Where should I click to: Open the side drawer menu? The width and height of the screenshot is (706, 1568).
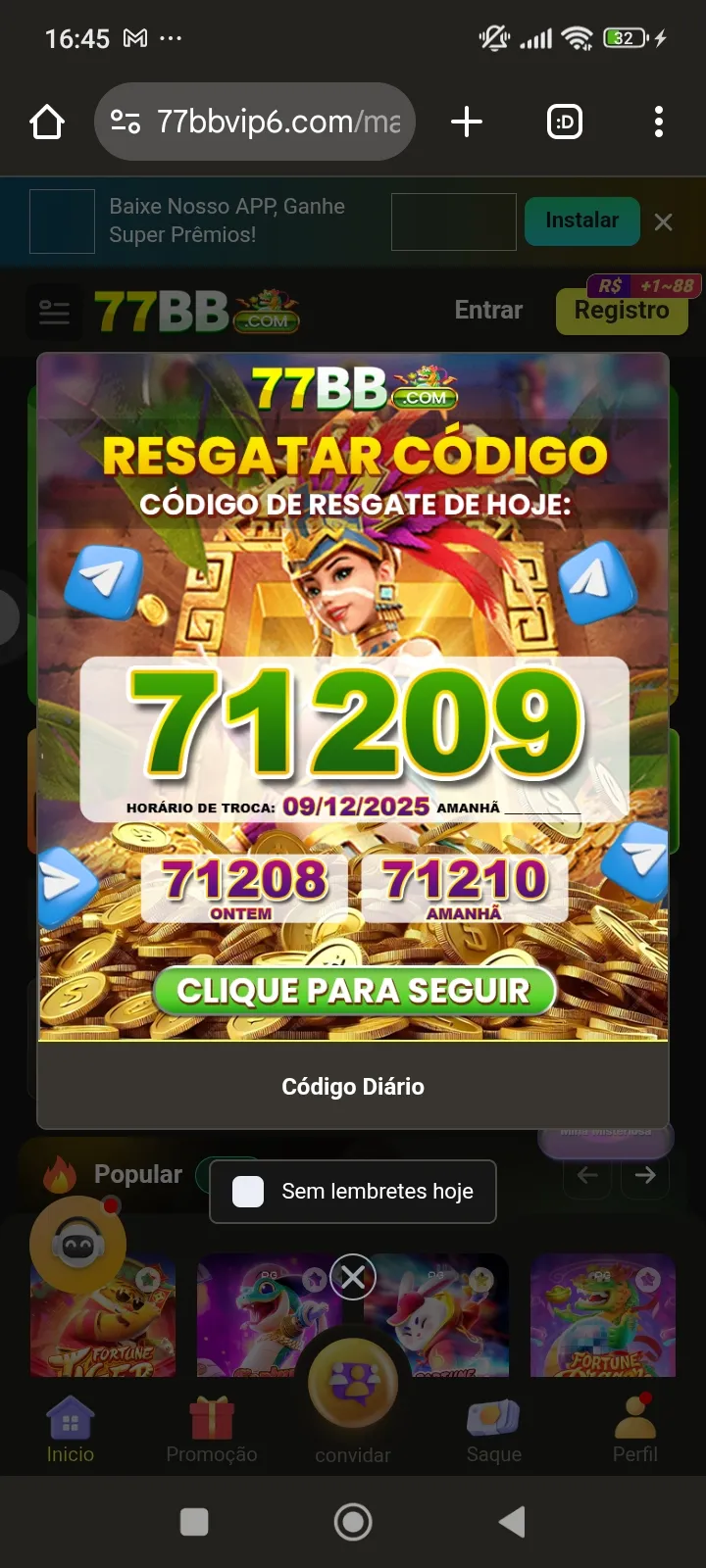click(x=54, y=313)
